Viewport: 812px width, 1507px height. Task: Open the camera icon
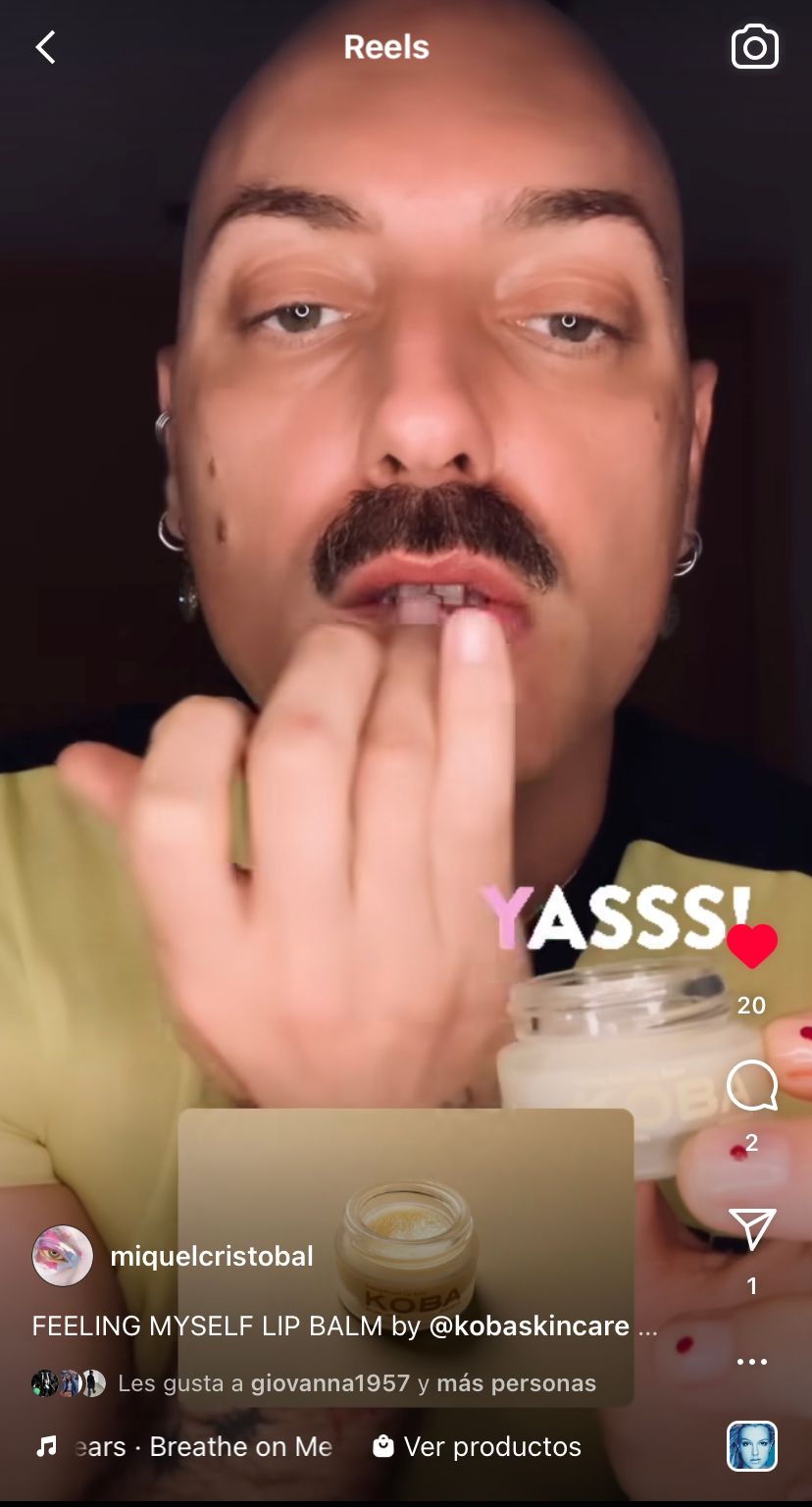tap(754, 47)
